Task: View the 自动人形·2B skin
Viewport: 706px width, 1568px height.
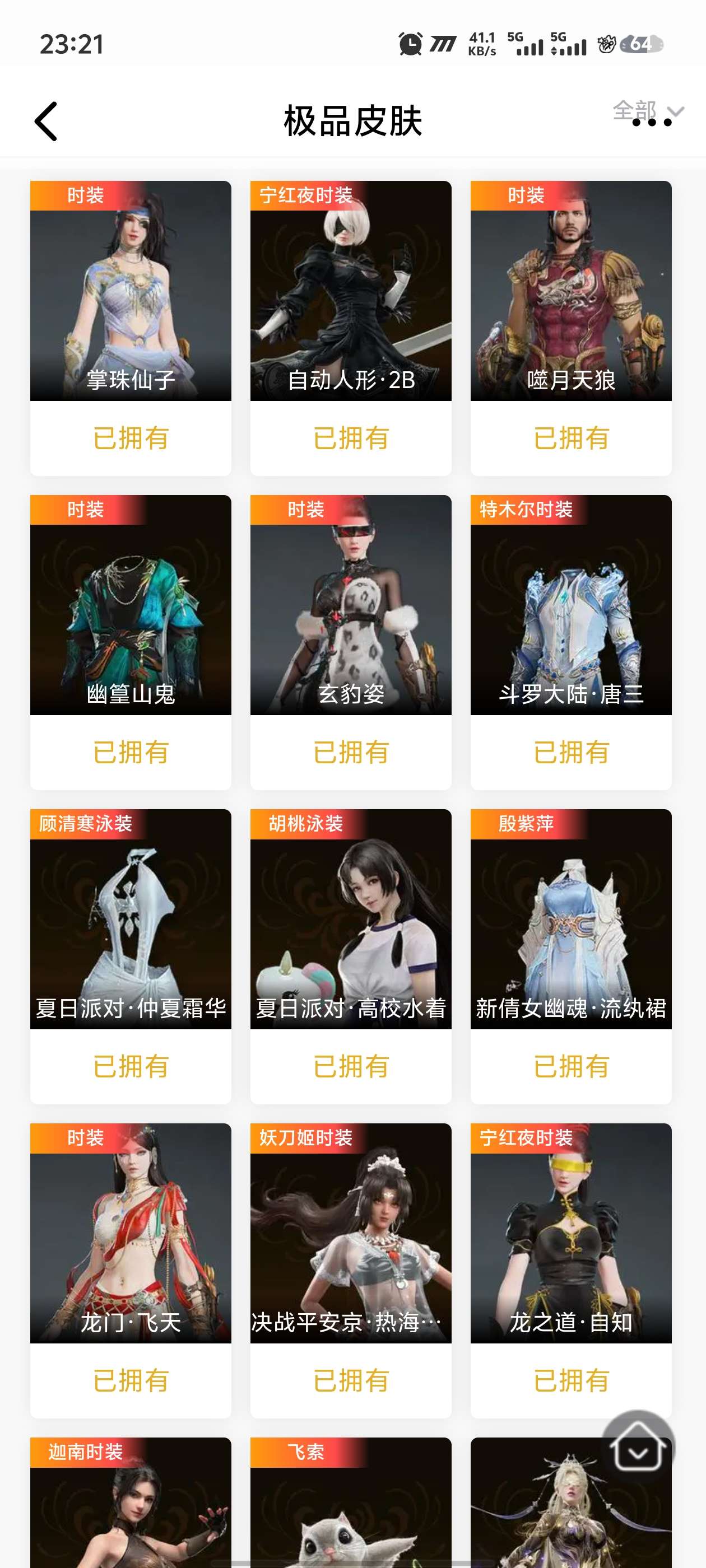Action: (x=350, y=291)
